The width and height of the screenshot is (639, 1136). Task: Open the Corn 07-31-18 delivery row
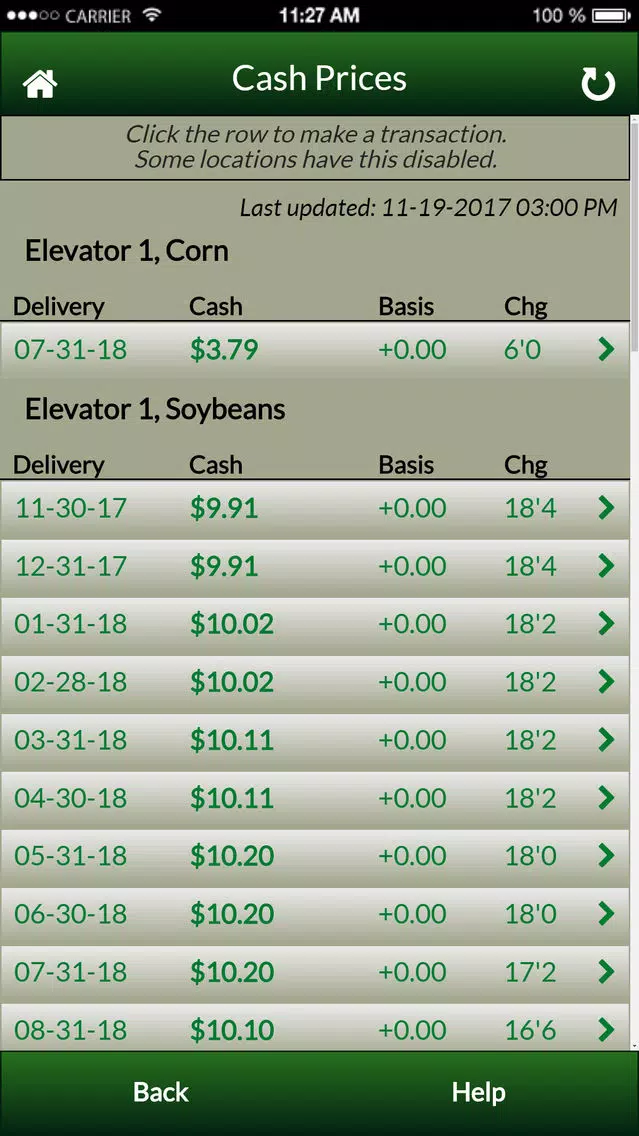(314, 350)
